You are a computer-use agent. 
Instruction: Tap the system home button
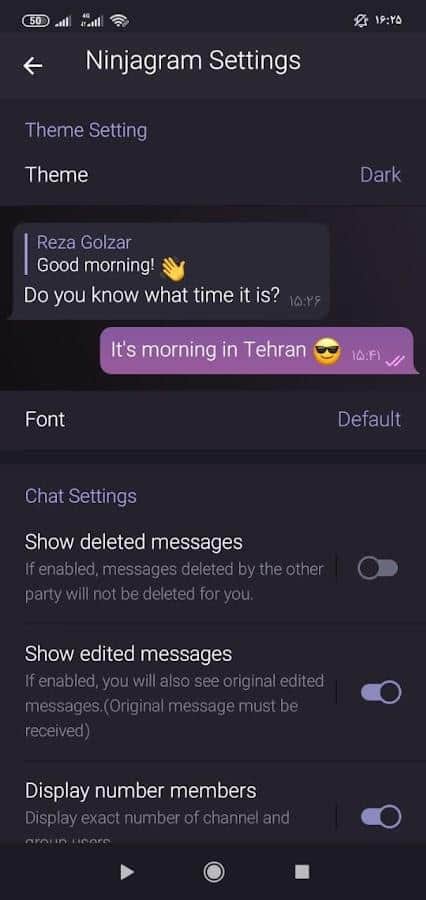[214, 872]
